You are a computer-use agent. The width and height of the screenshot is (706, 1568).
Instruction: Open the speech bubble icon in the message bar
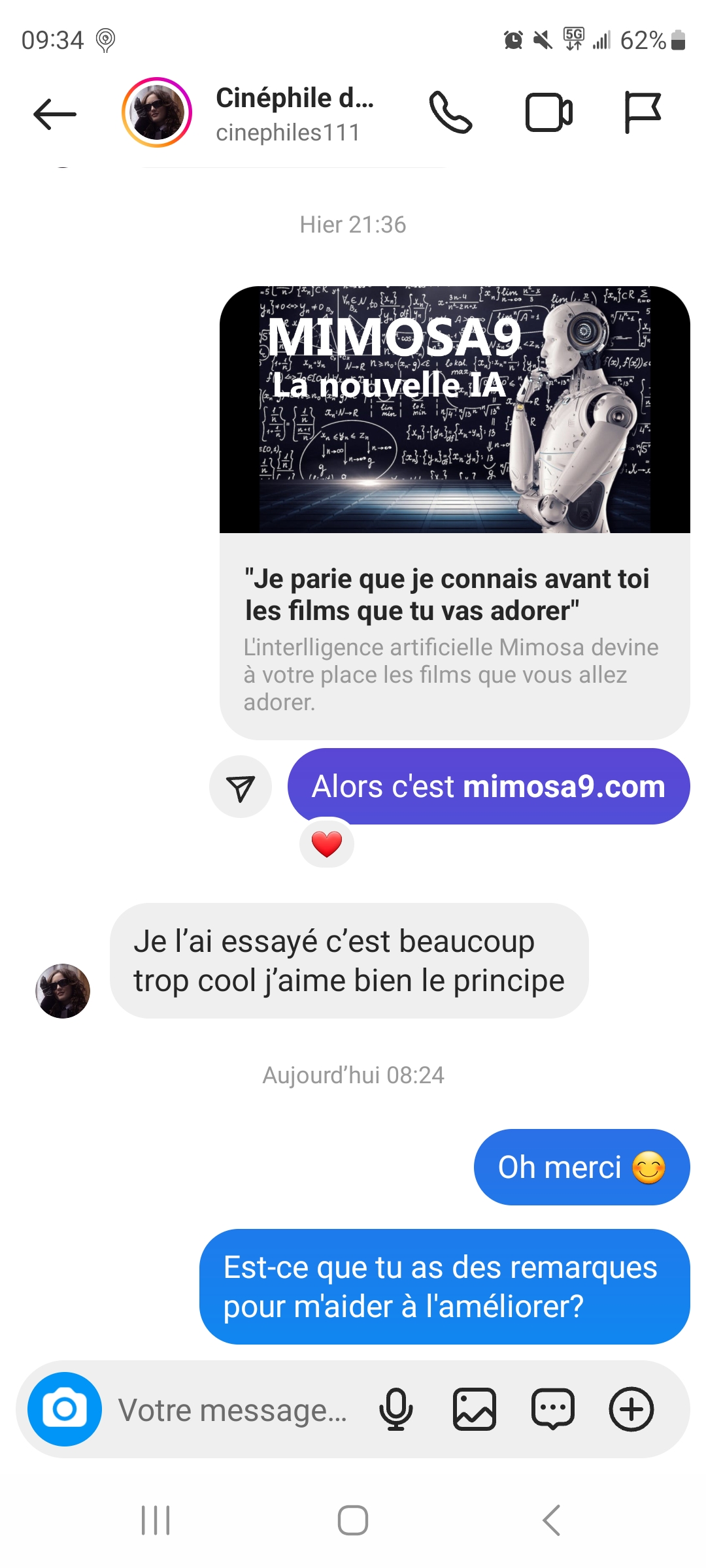click(553, 1409)
